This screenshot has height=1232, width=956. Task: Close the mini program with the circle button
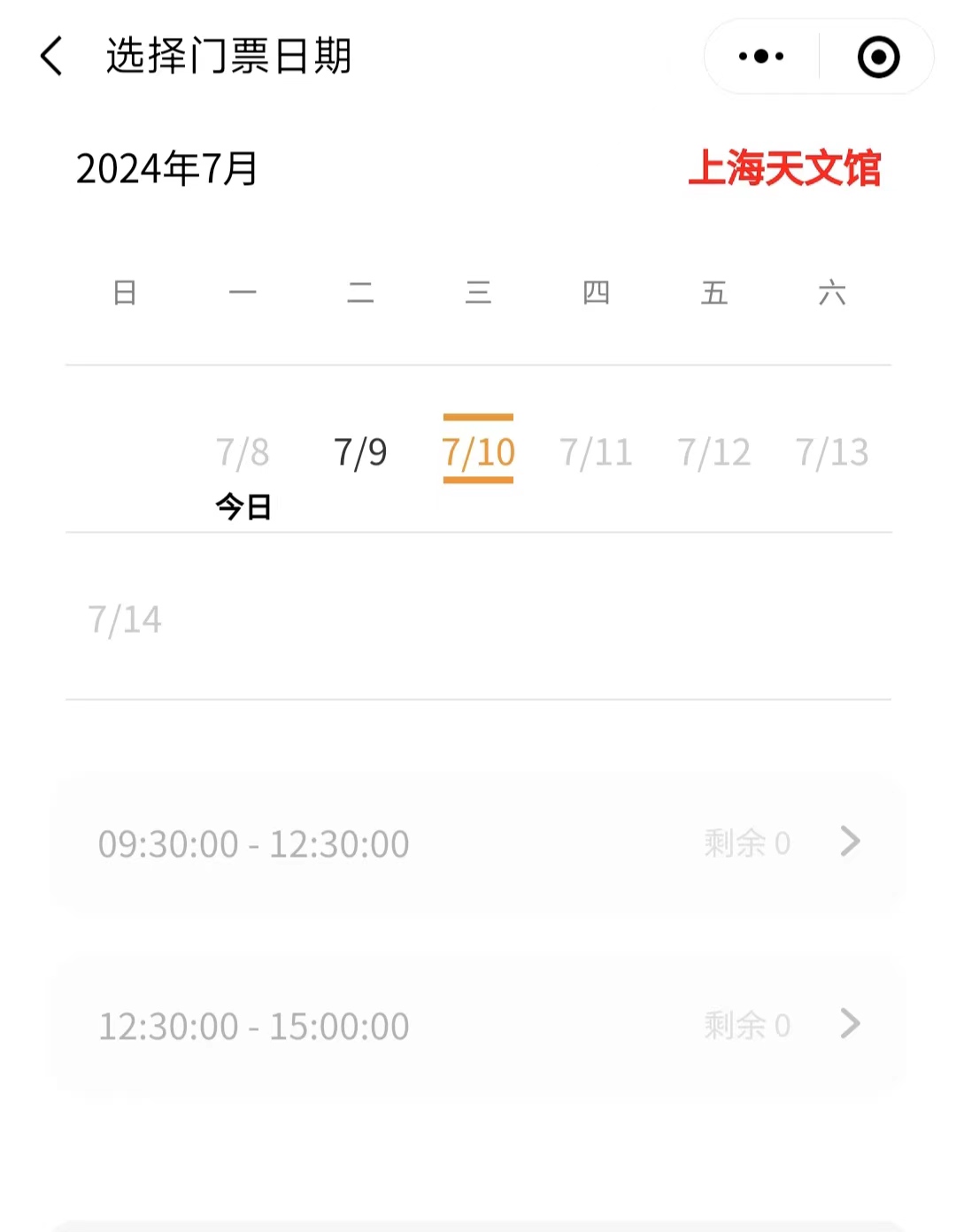point(878,57)
